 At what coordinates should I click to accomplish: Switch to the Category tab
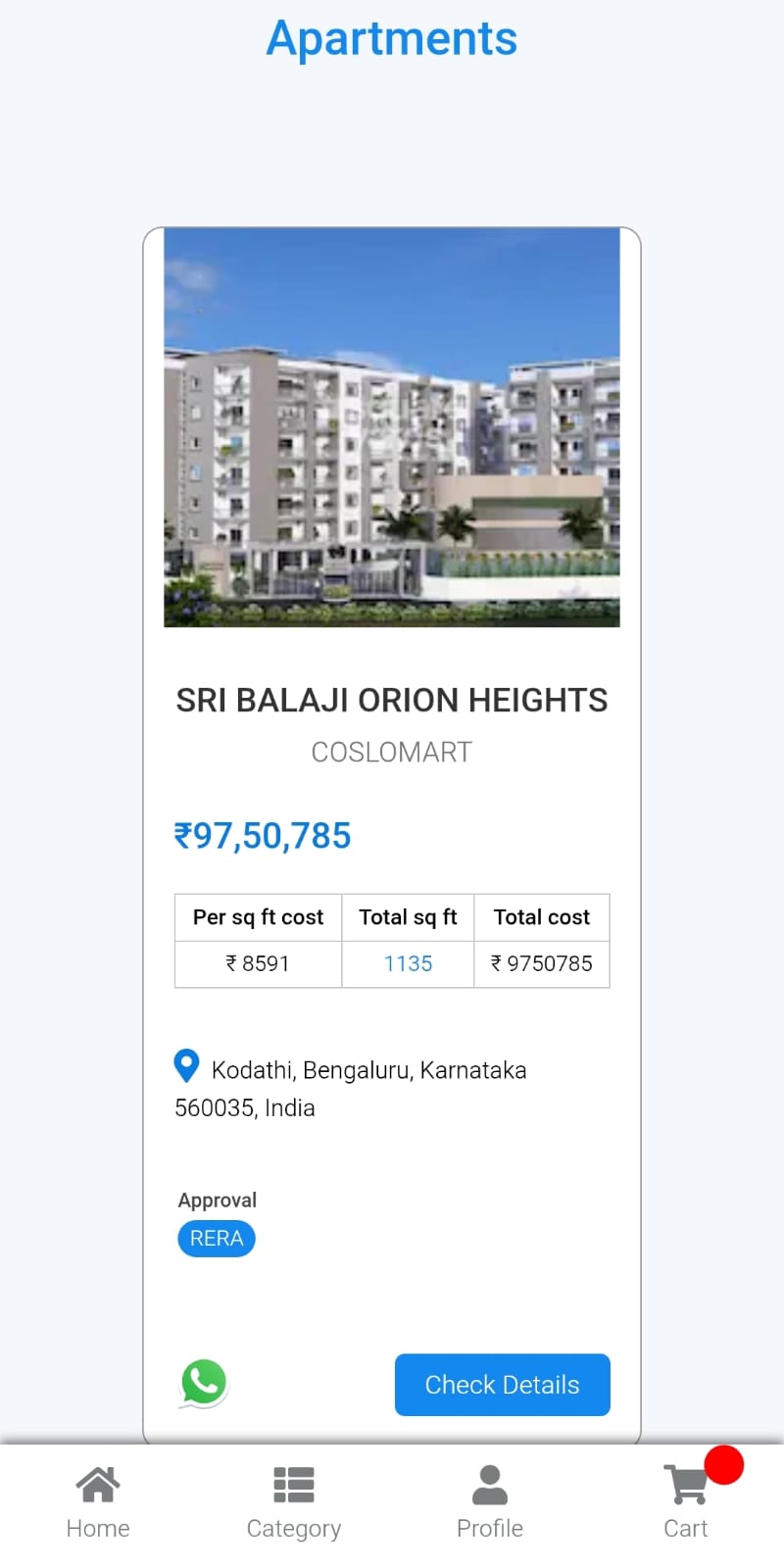pyautogui.click(x=294, y=1502)
